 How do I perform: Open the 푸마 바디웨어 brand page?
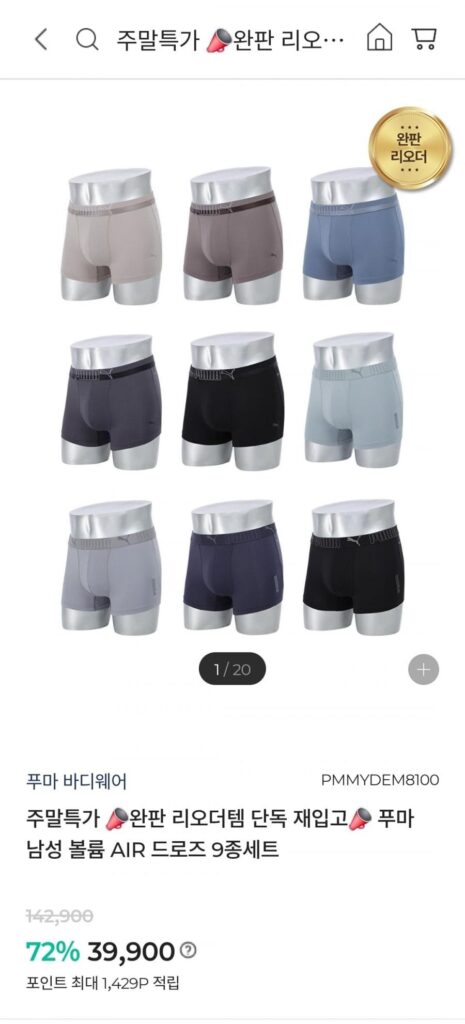click(x=76, y=780)
